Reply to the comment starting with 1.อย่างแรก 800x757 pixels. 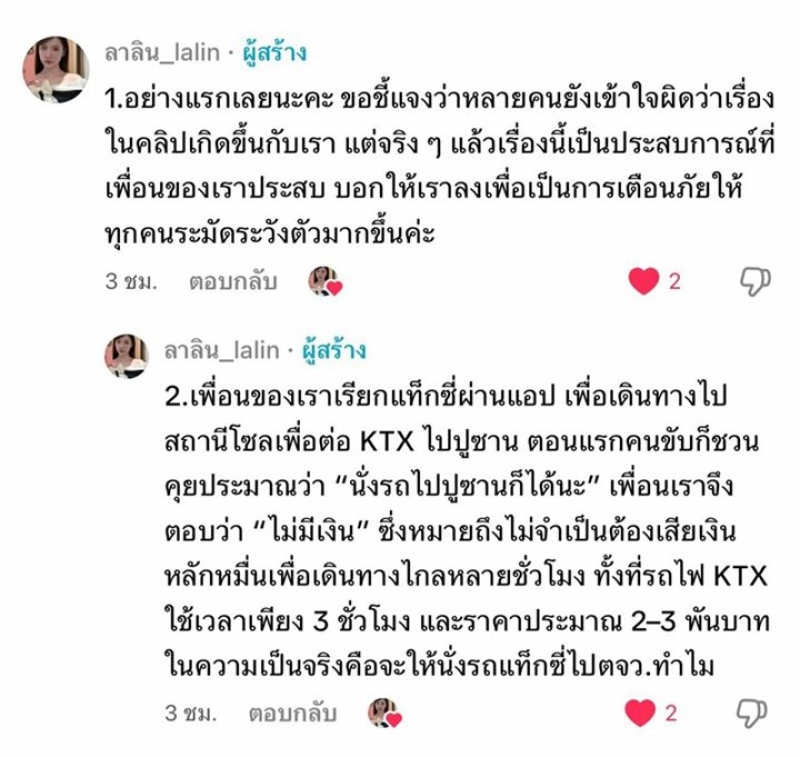pos(232,282)
